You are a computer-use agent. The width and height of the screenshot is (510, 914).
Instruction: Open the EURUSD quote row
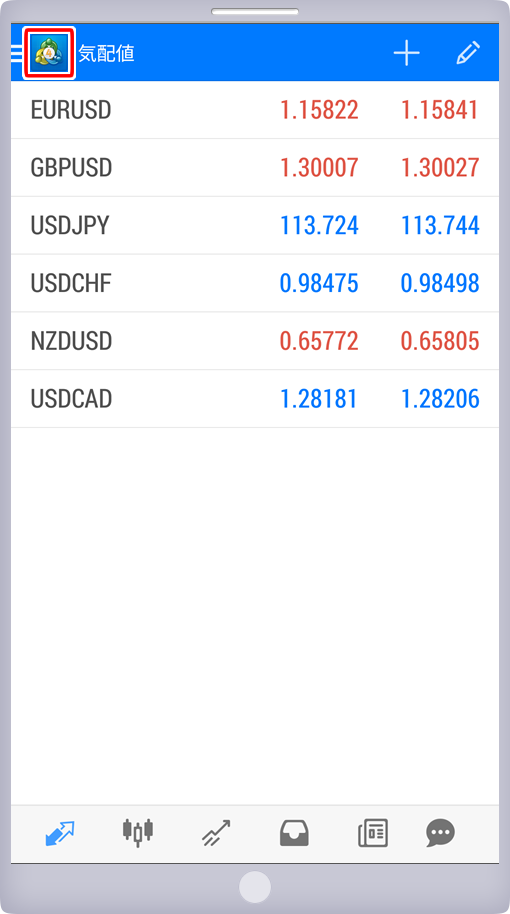[255, 110]
